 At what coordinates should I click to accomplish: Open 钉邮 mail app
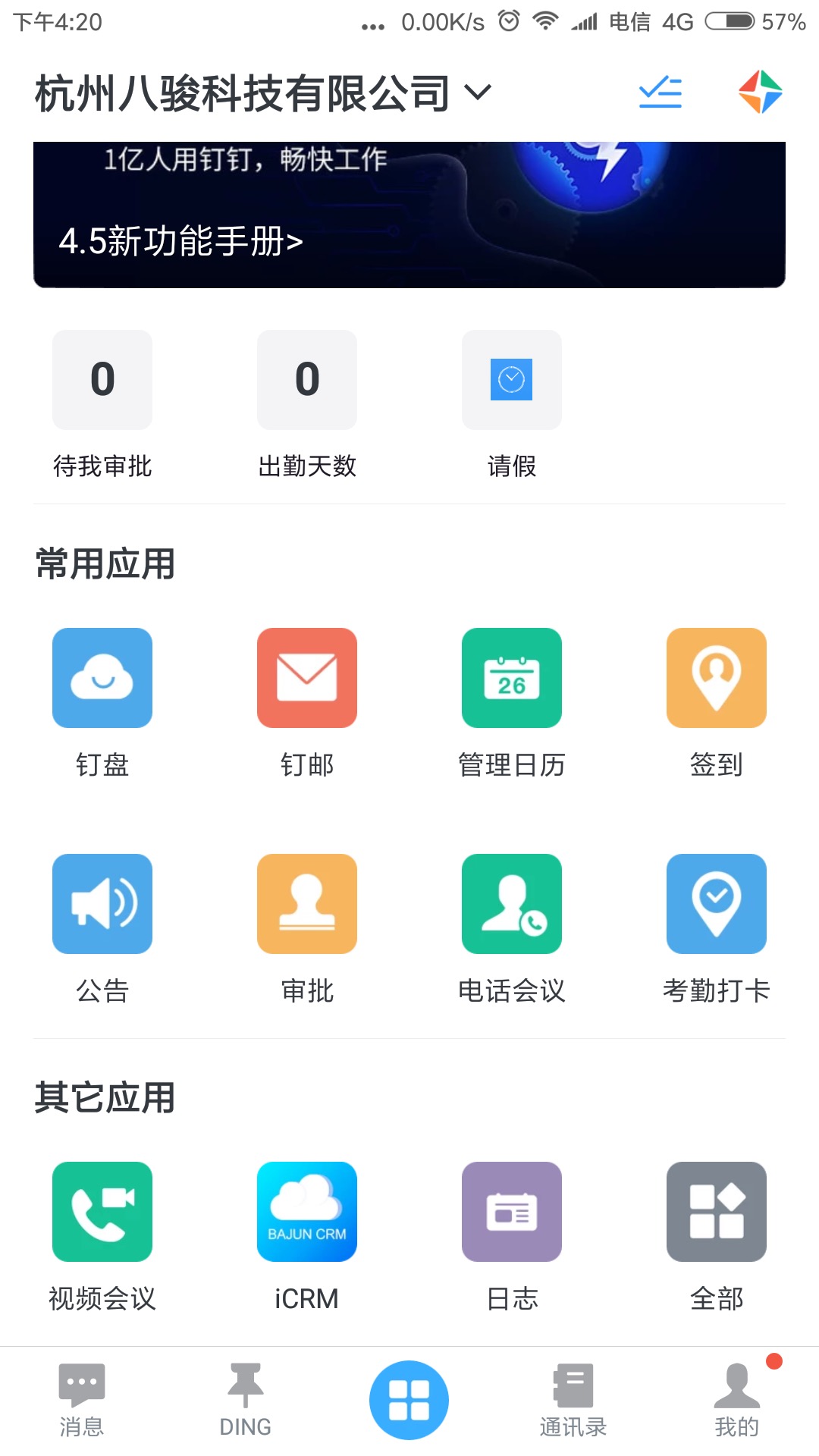pos(307,678)
